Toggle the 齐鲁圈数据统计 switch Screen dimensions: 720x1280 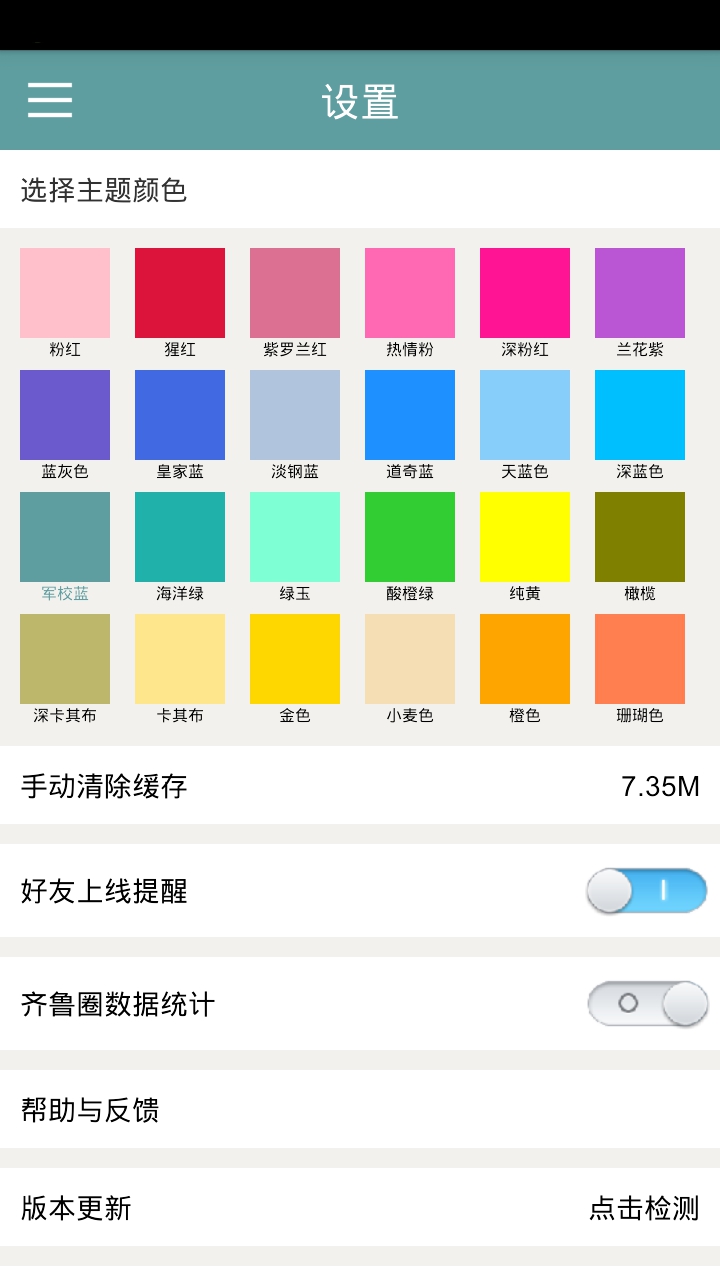click(x=647, y=1004)
